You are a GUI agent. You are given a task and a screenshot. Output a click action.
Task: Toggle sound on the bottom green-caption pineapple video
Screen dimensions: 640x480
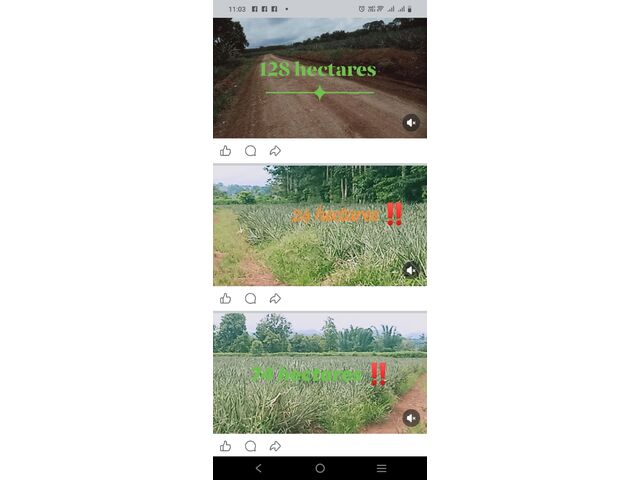tap(411, 418)
